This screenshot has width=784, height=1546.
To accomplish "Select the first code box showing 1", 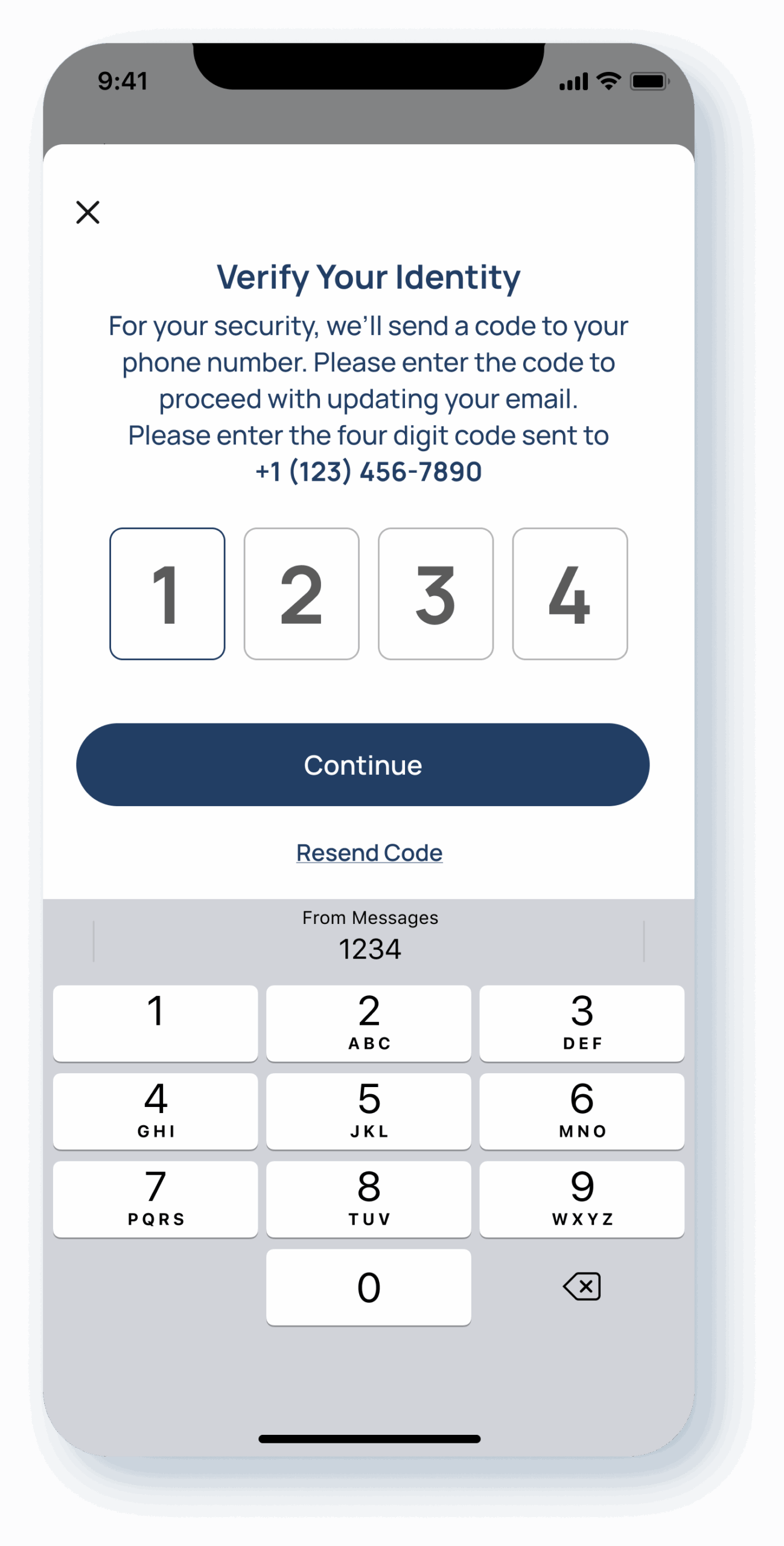I will [167, 594].
